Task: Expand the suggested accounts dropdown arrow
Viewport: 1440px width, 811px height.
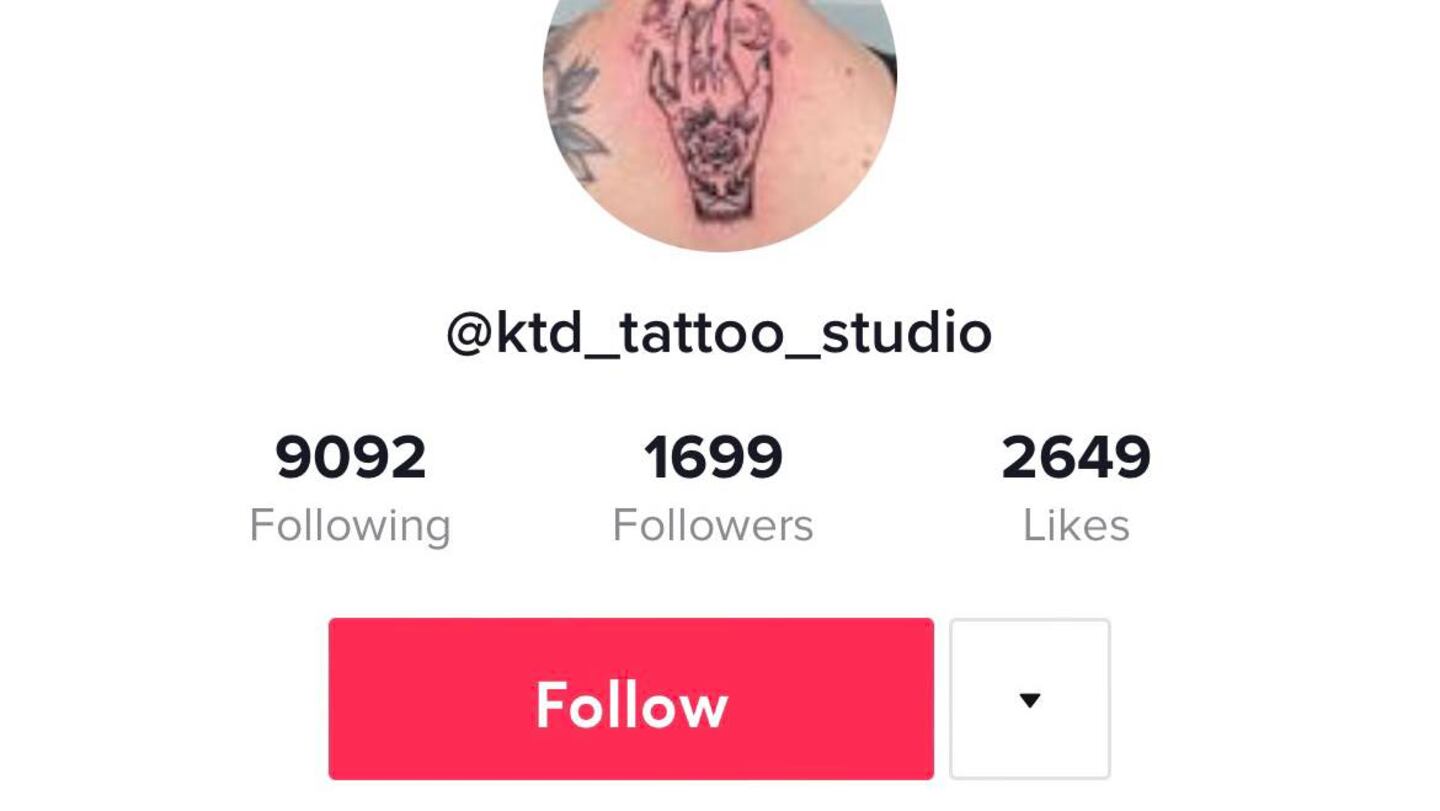Action: pyautogui.click(x=1029, y=699)
